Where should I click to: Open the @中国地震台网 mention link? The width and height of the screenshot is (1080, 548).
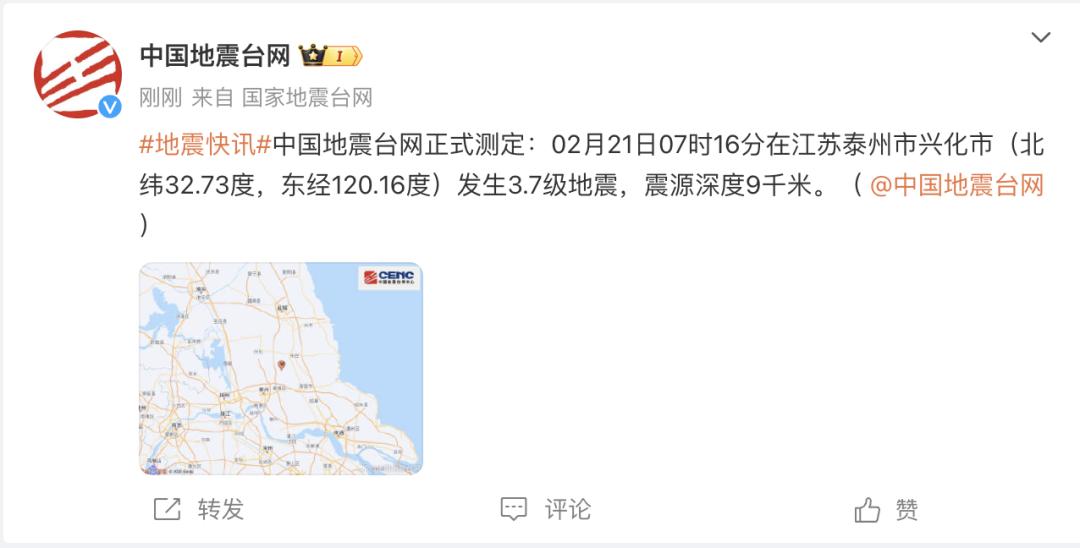click(x=957, y=186)
